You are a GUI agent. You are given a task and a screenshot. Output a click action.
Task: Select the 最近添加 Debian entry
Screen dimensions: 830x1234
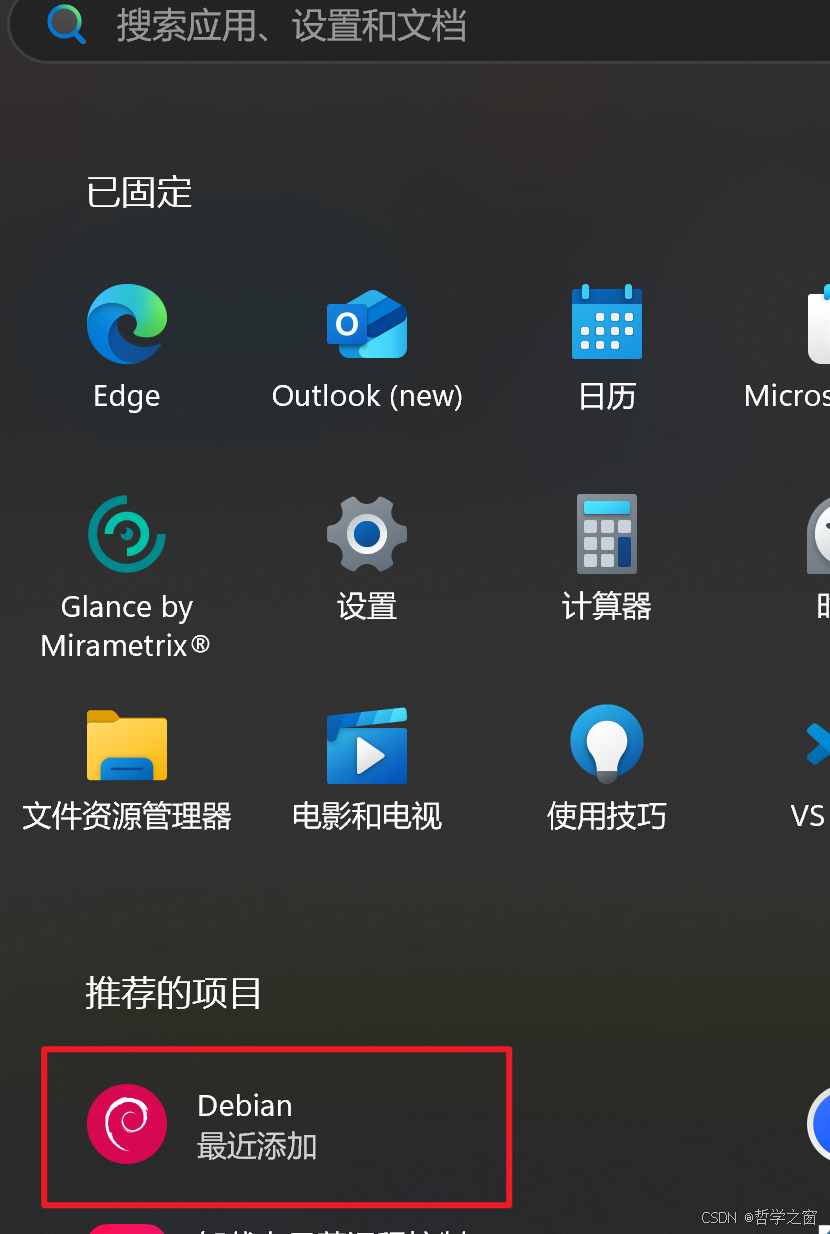(x=257, y=1148)
